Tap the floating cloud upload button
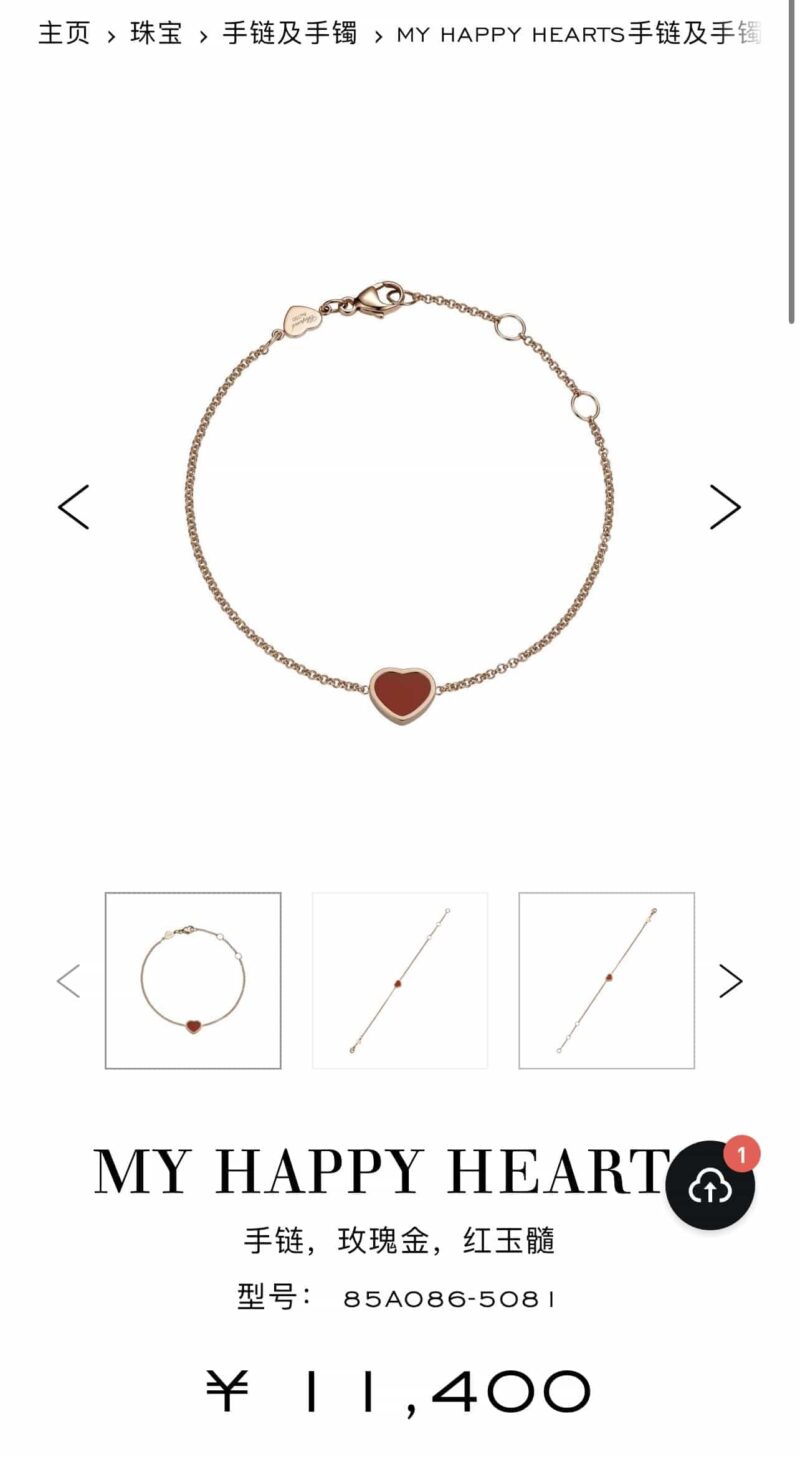The height and width of the screenshot is (1457, 800). tap(710, 1186)
